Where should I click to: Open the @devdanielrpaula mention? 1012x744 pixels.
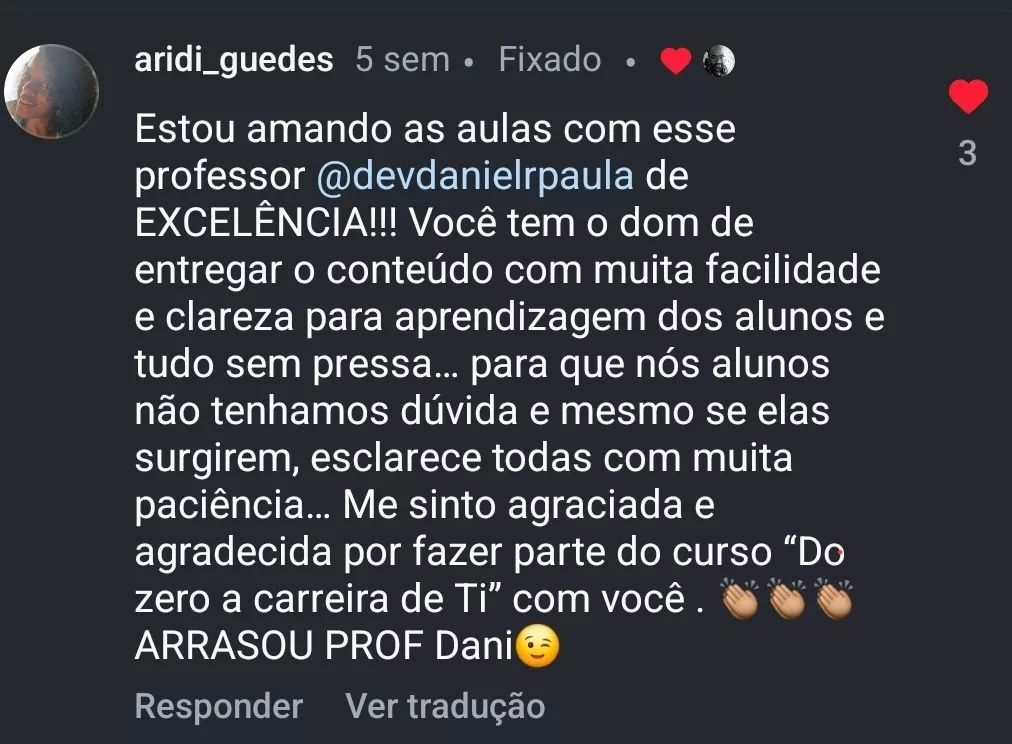tap(474, 177)
